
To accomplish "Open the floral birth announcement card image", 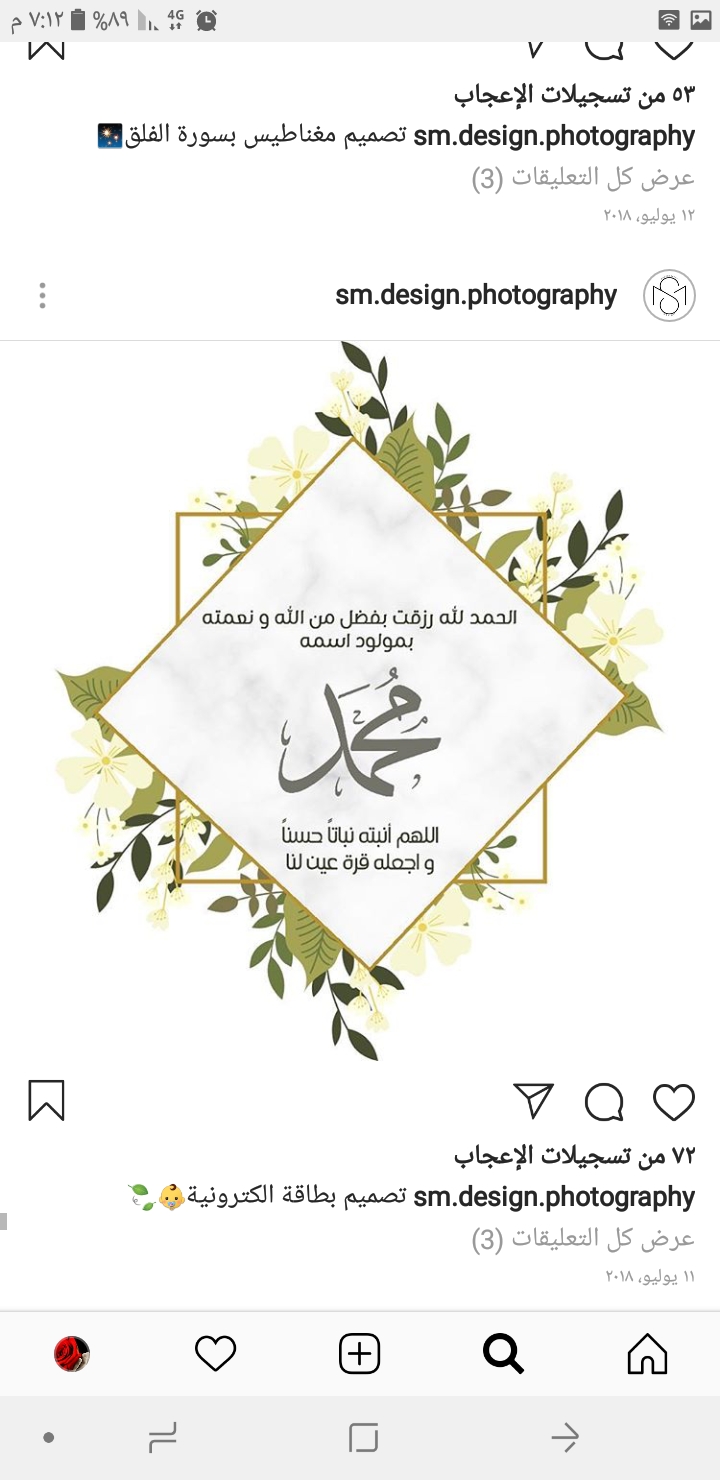I will click(360, 700).
